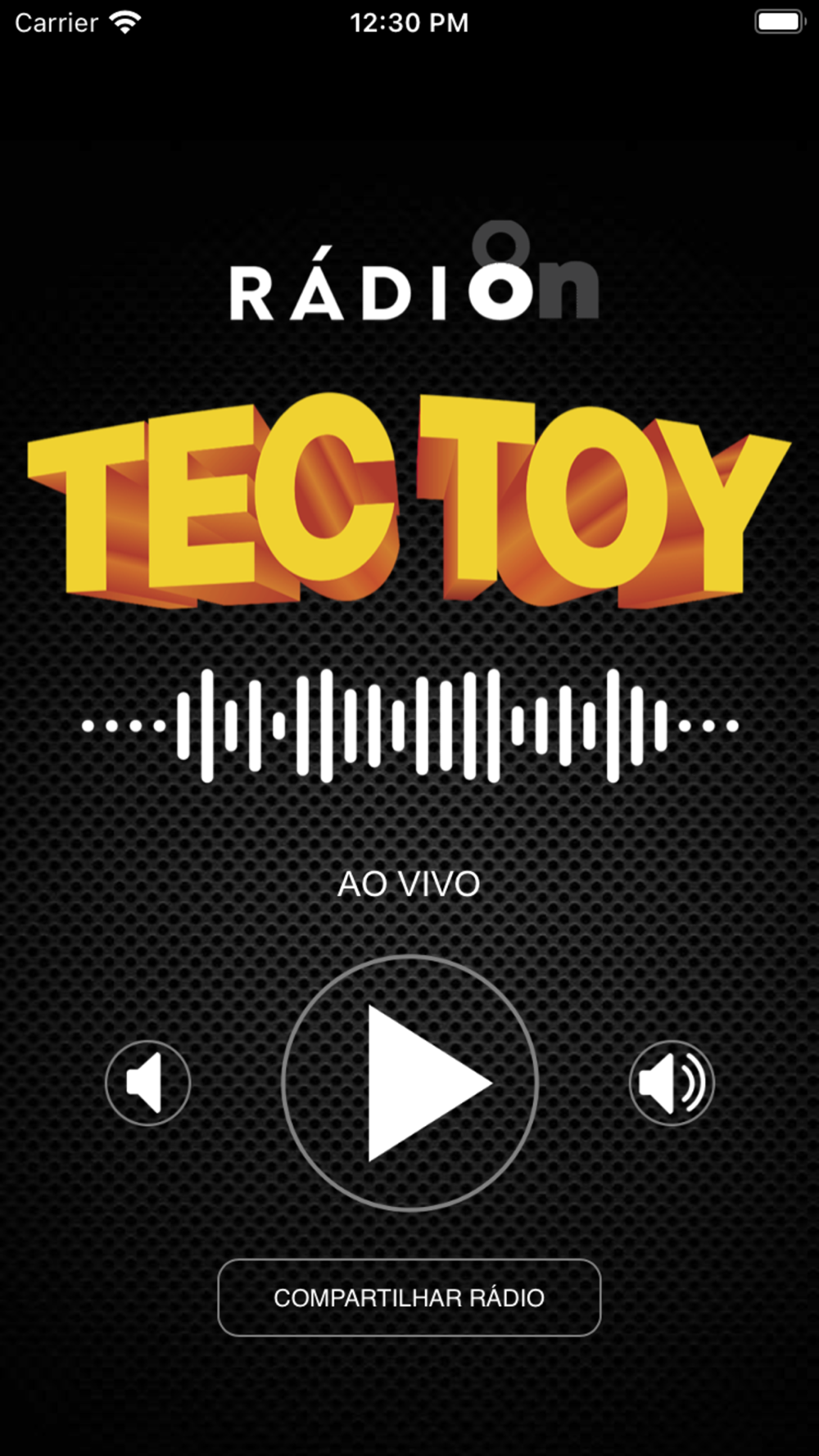Start playing the live radio stream
Screen dimensions: 819x1456
[409, 1083]
